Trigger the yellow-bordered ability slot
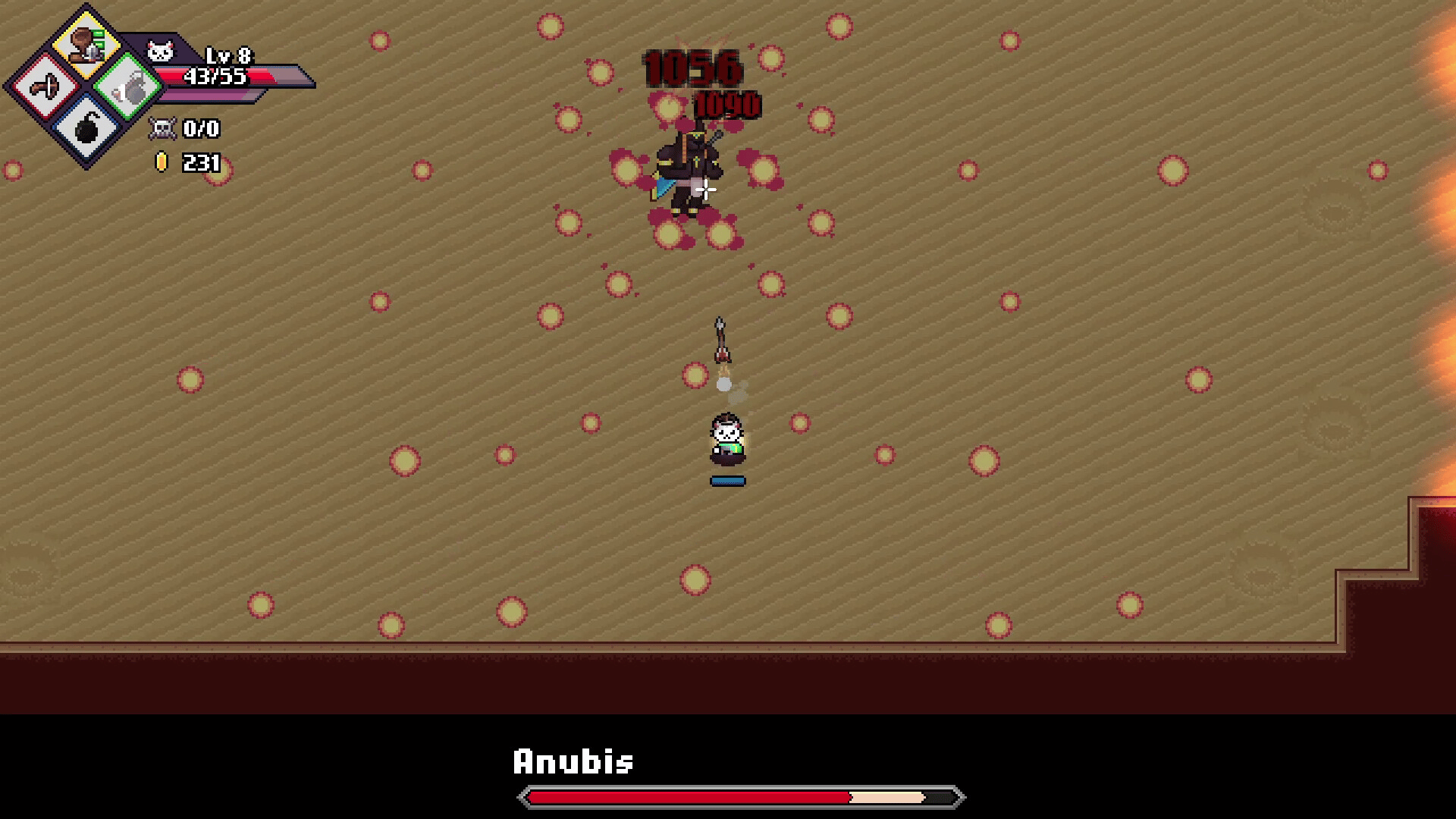Viewport: 1456px width, 819px height. coord(87,45)
